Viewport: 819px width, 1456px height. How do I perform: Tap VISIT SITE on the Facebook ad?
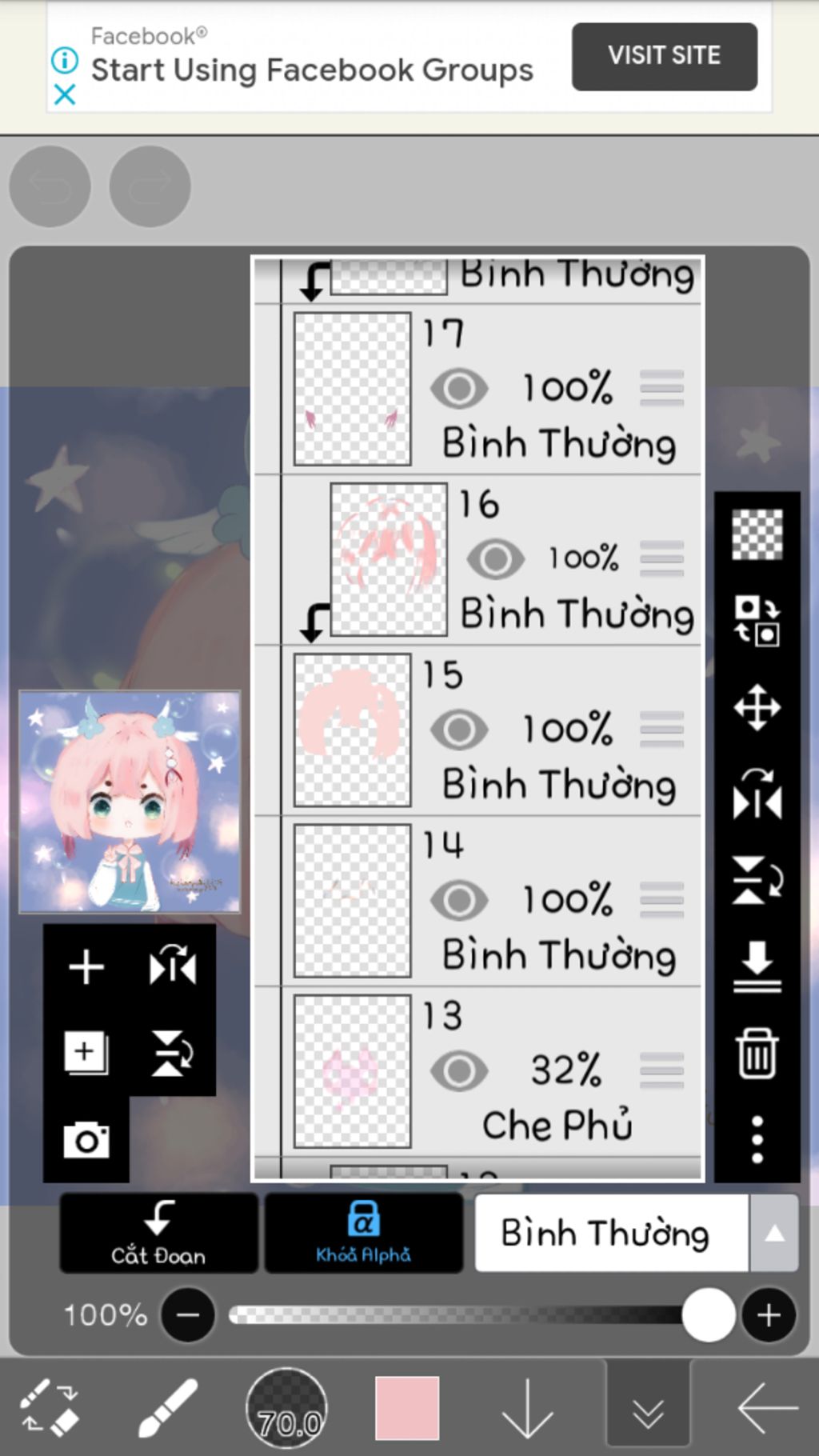[664, 56]
